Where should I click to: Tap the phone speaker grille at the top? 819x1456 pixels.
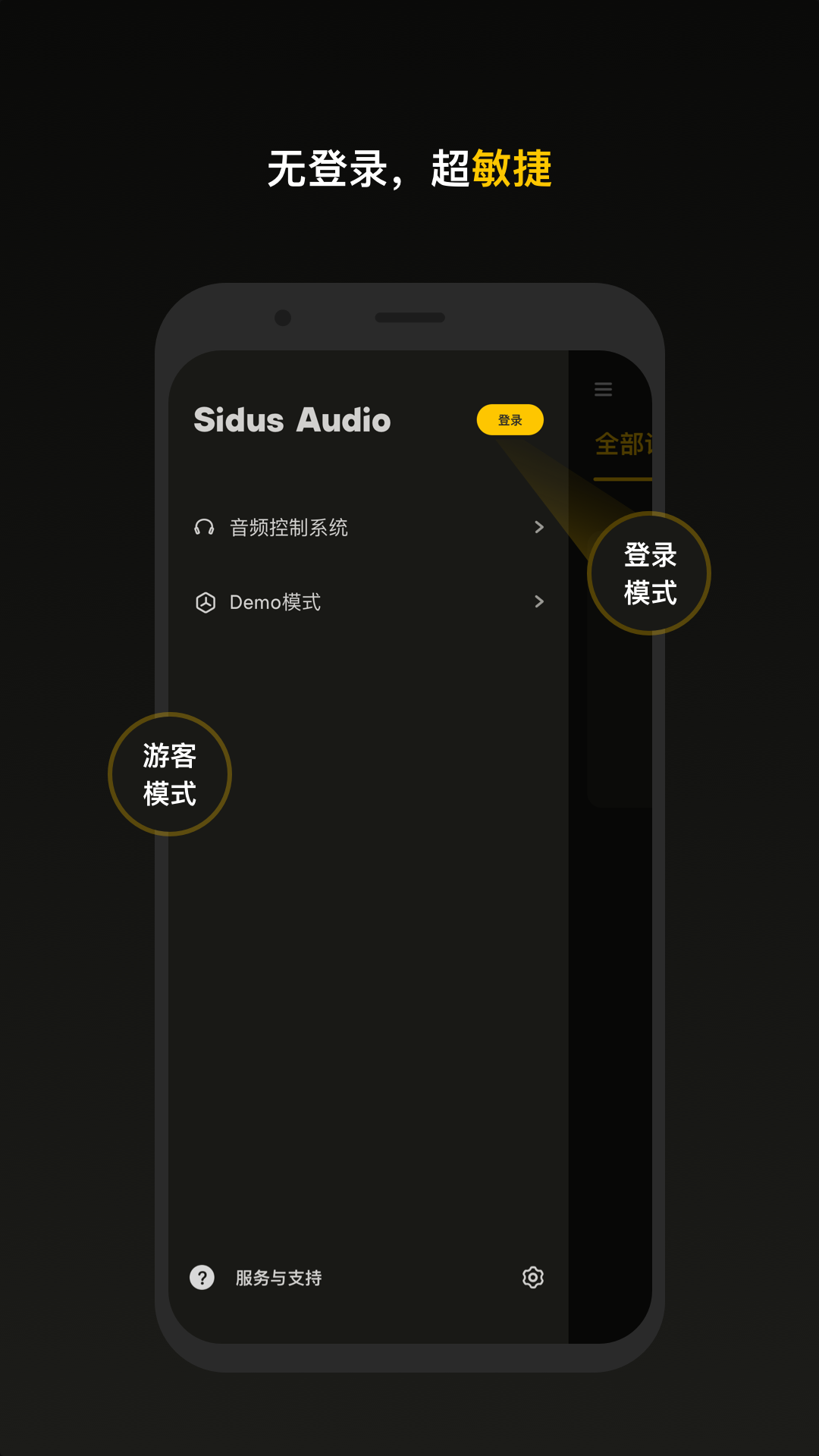409,318
